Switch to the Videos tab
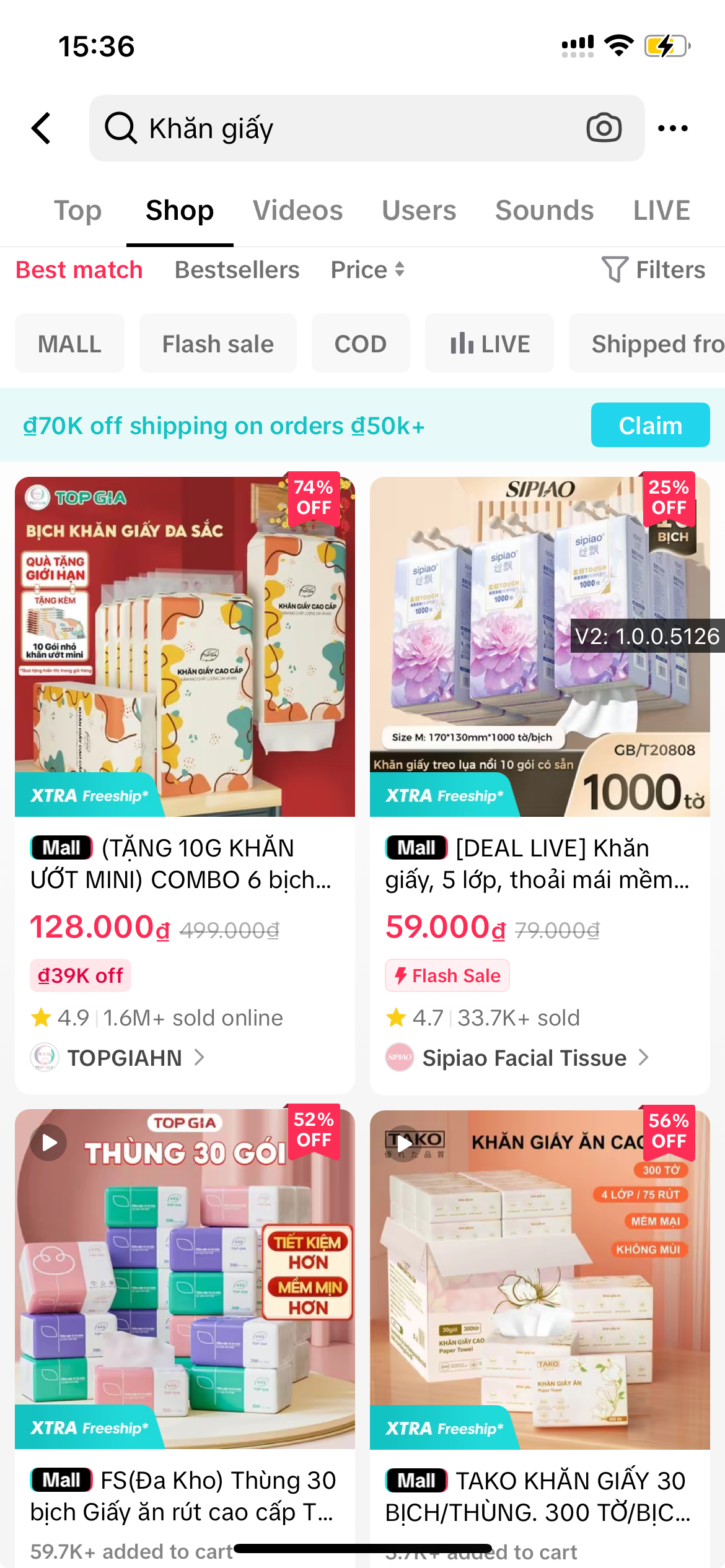 [297, 211]
